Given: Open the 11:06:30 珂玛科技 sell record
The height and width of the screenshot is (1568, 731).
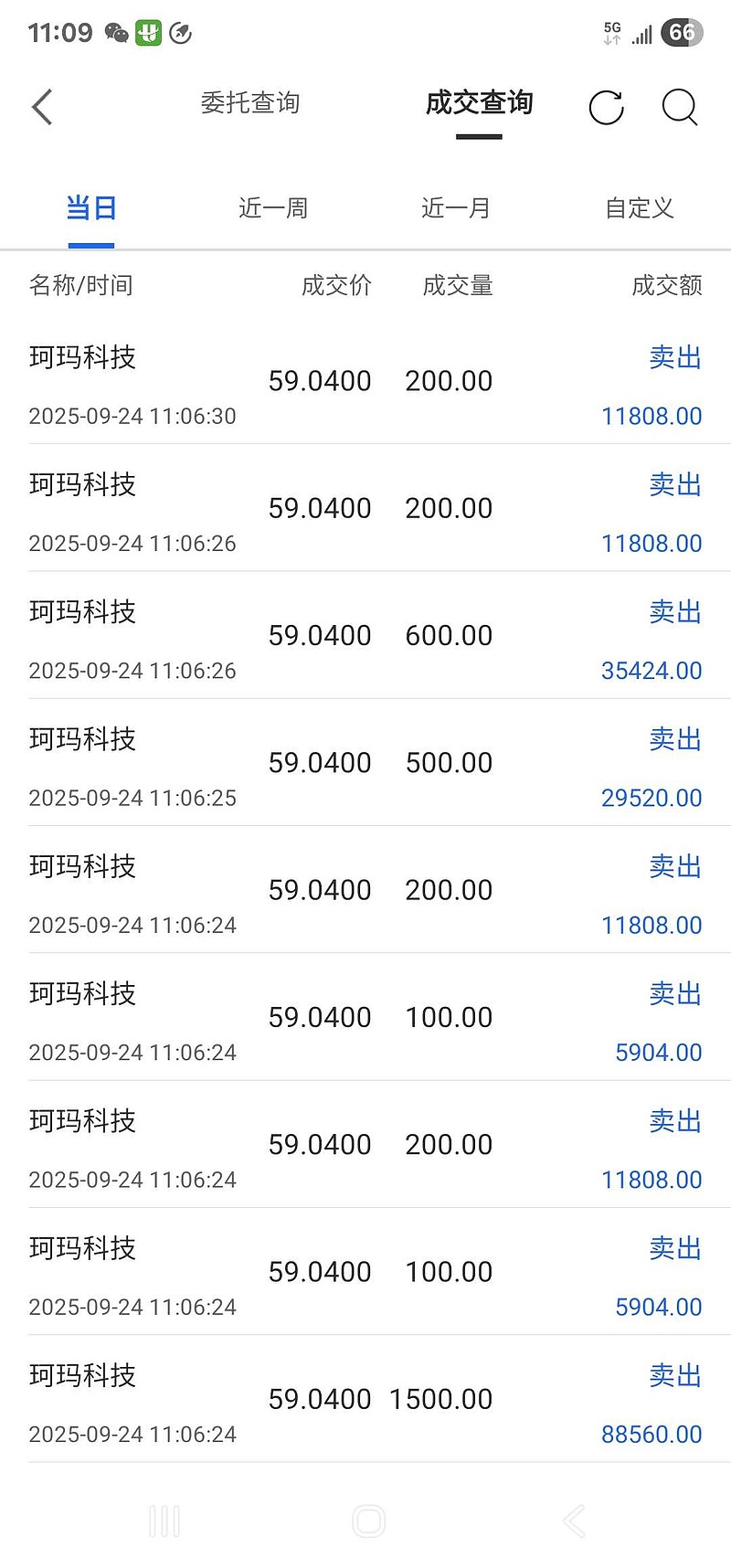Looking at the screenshot, I should [365, 382].
